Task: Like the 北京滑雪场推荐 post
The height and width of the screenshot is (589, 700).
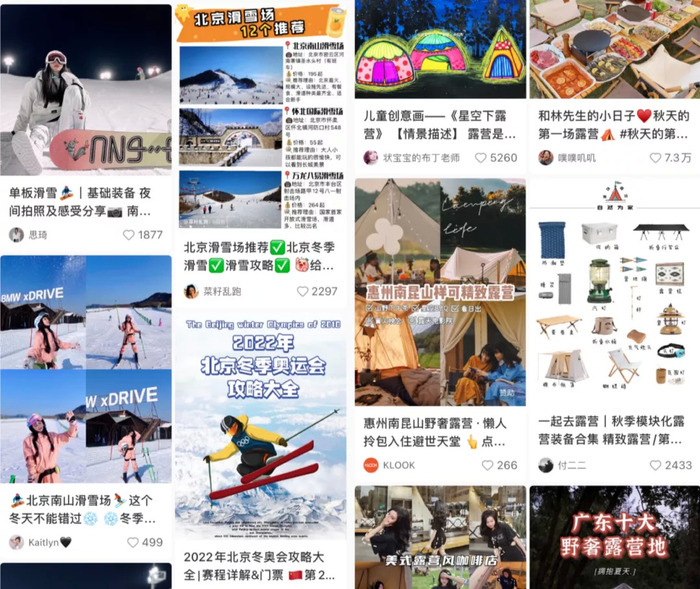Action: click(x=303, y=291)
